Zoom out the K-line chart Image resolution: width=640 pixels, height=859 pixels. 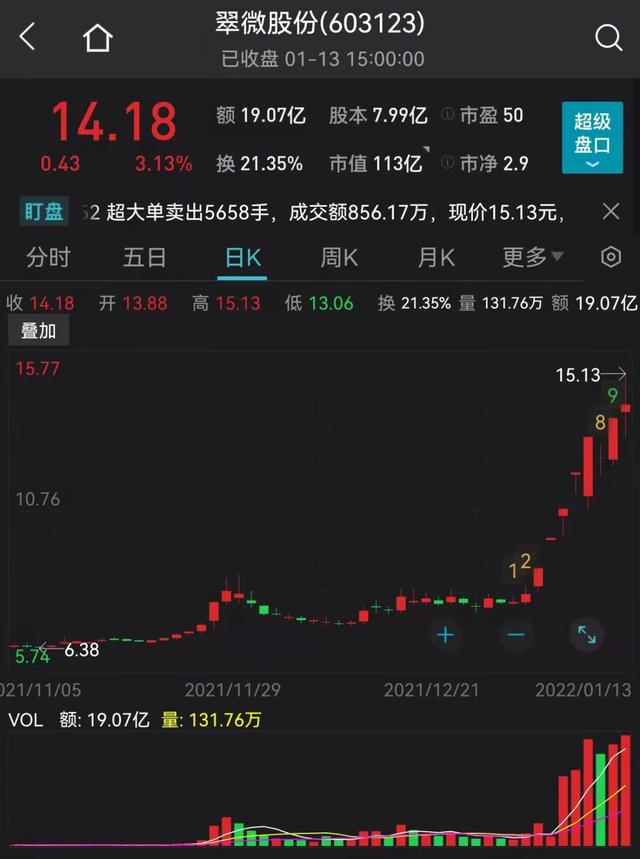pos(516,634)
